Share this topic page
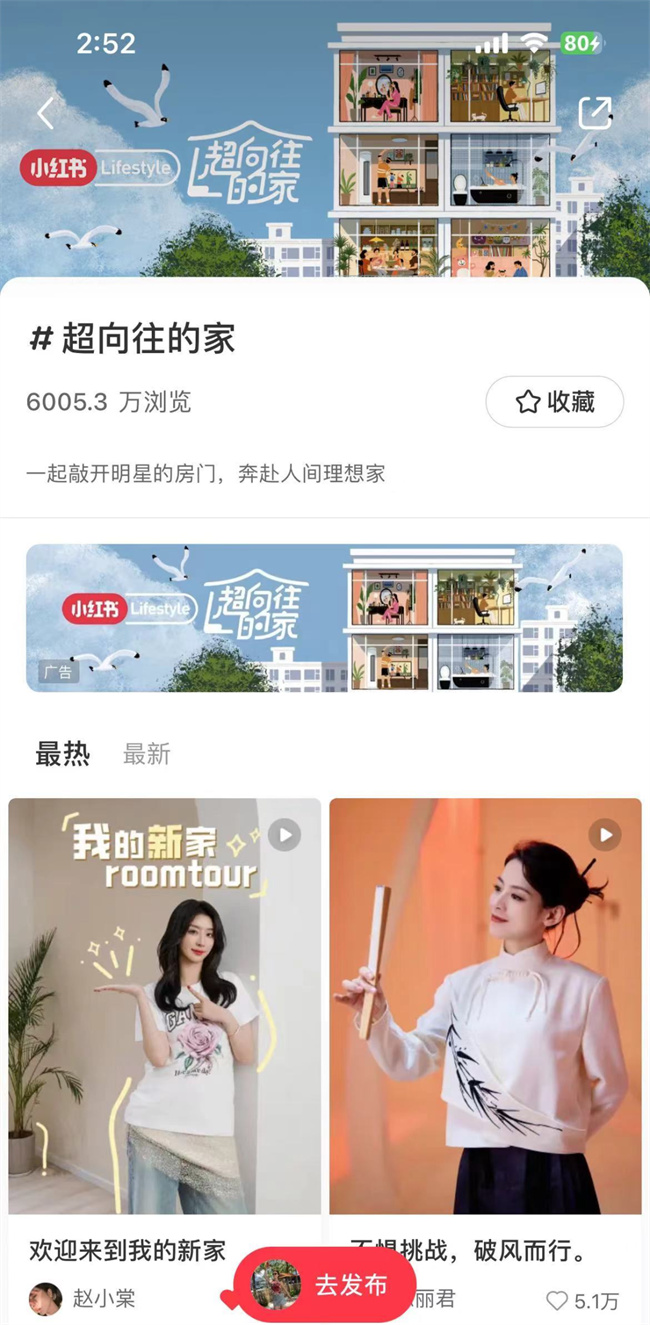Screen dimensions: 650x1325 [x=595, y=113]
